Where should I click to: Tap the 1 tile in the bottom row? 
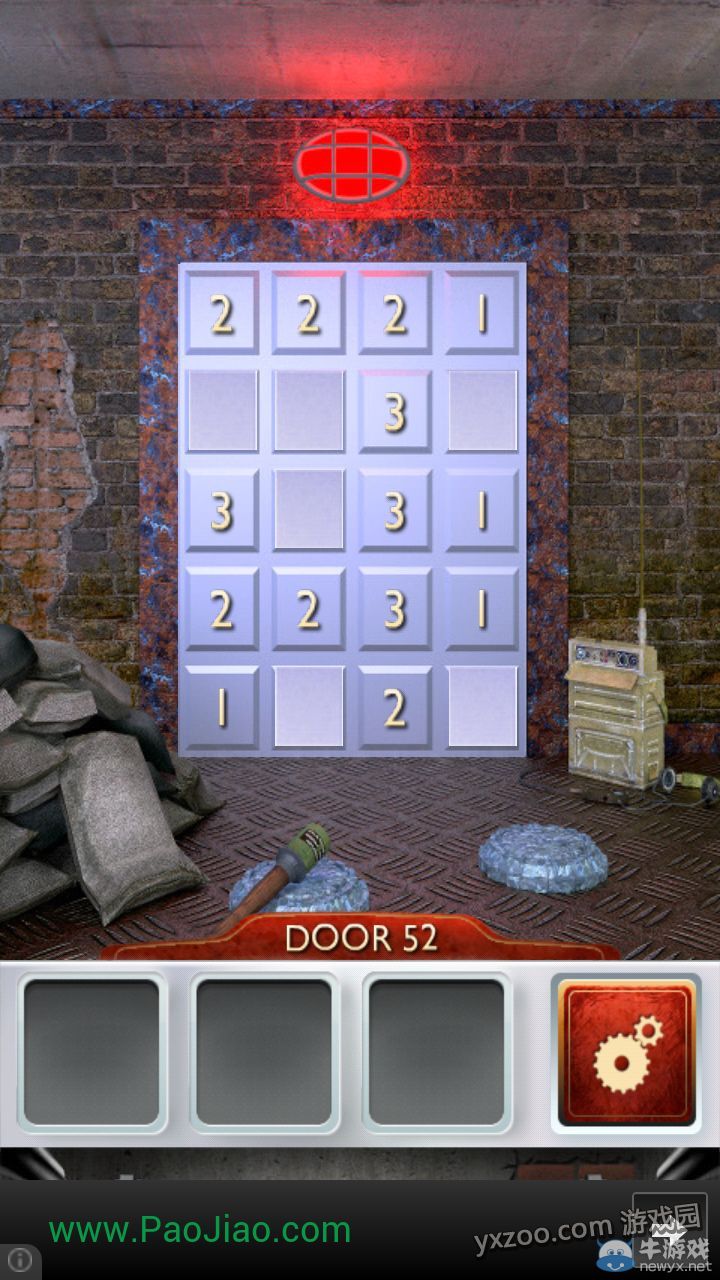222,708
